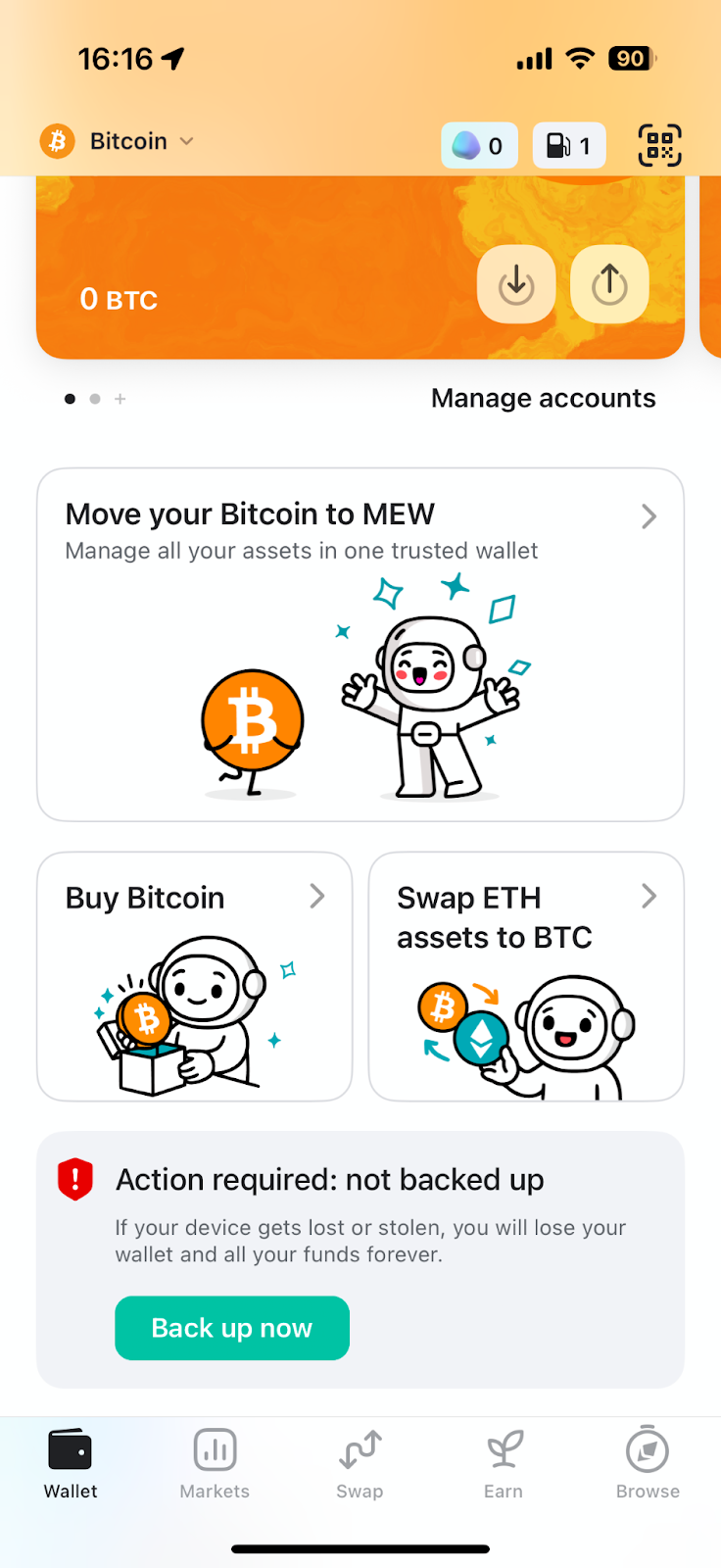
Task: Open the gas fuel indicator chip
Action: (568, 146)
